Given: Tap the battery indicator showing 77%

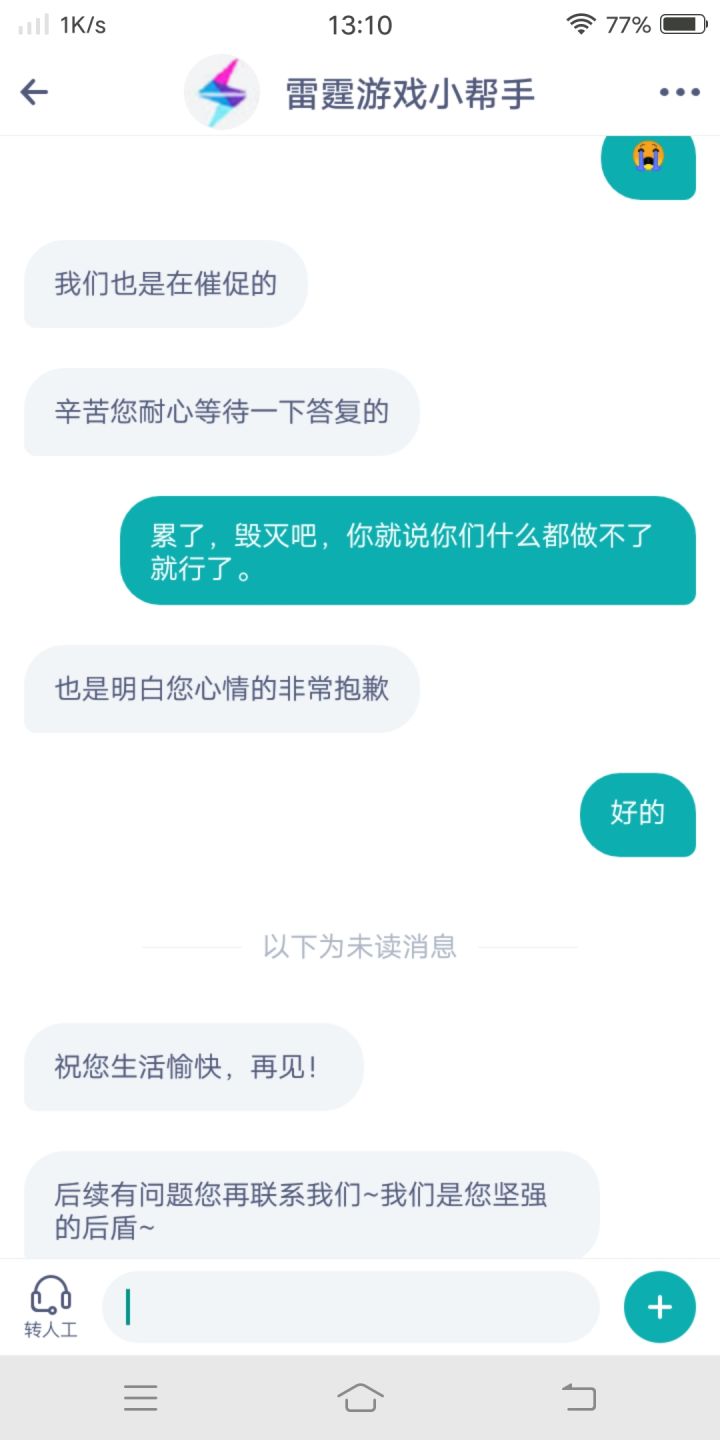Looking at the screenshot, I should [682, 24].
